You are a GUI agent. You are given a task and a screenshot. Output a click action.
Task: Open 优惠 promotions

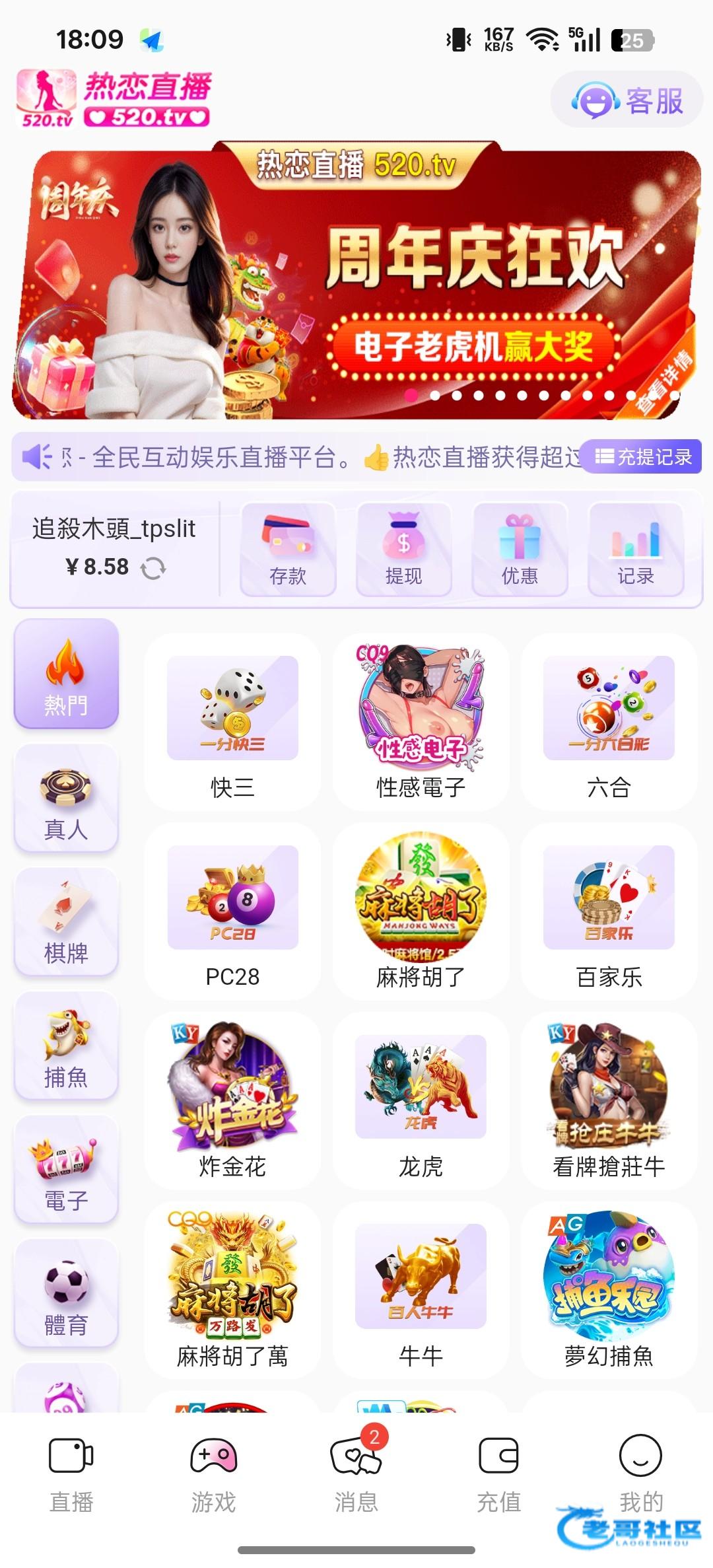coord(520,550)
